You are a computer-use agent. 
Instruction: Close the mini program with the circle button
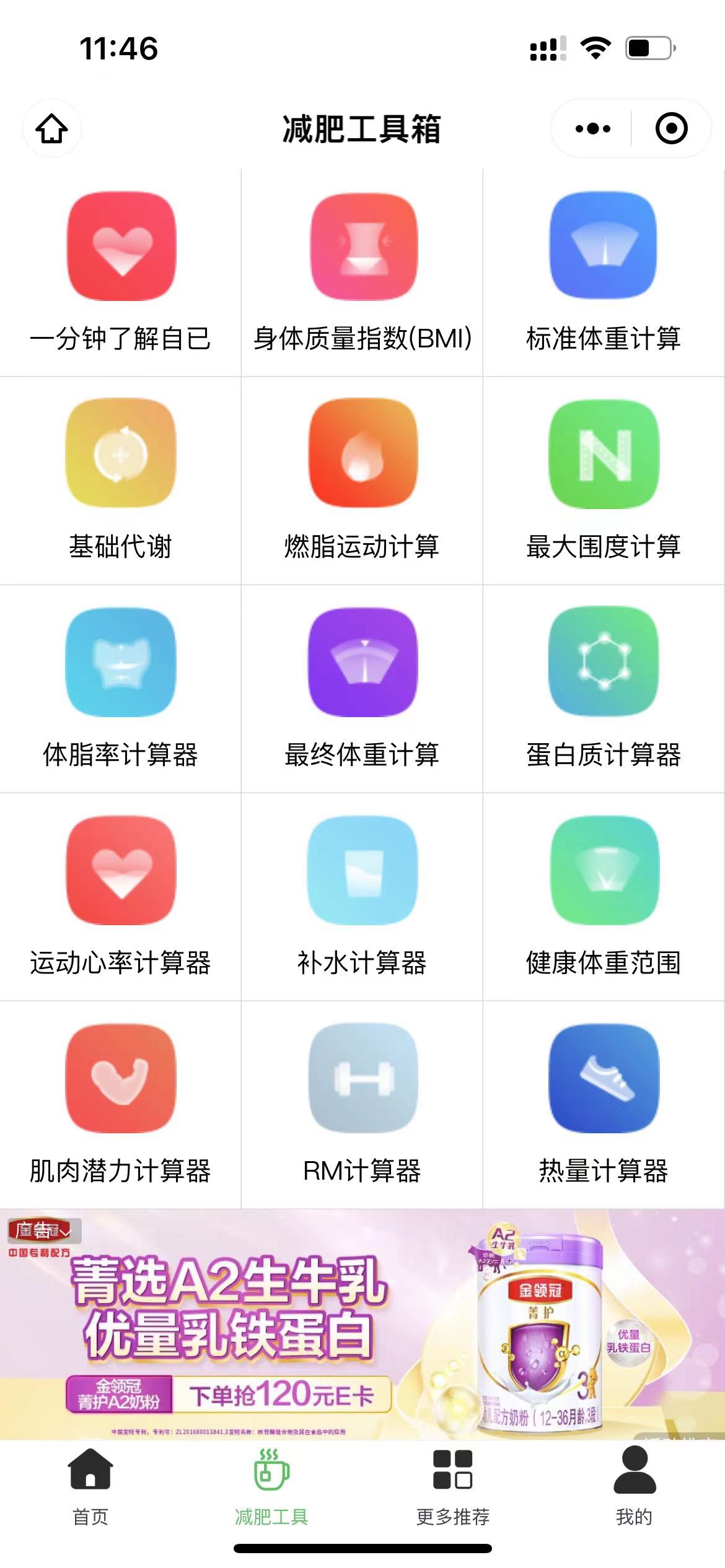[671, 129]
